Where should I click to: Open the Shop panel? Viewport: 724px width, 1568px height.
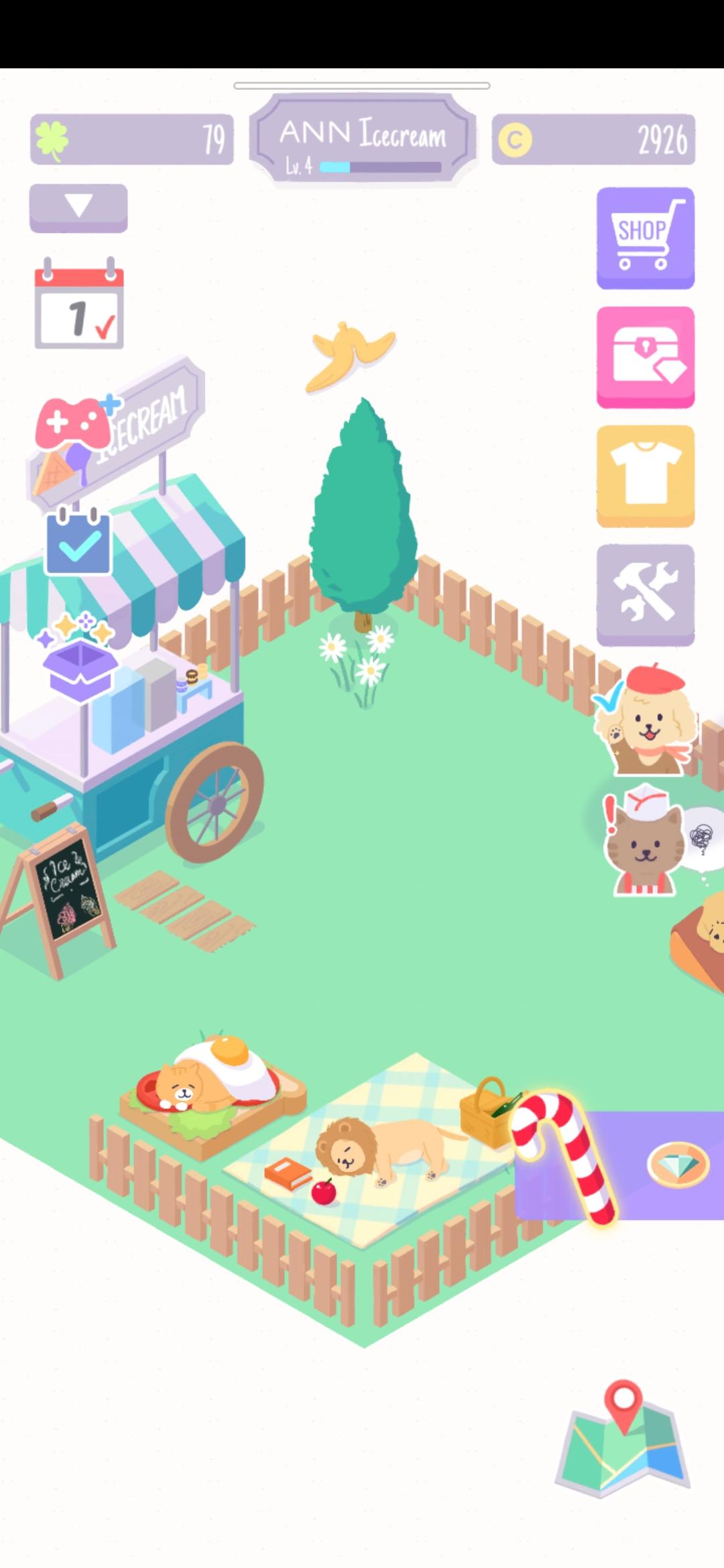point(645,238)
